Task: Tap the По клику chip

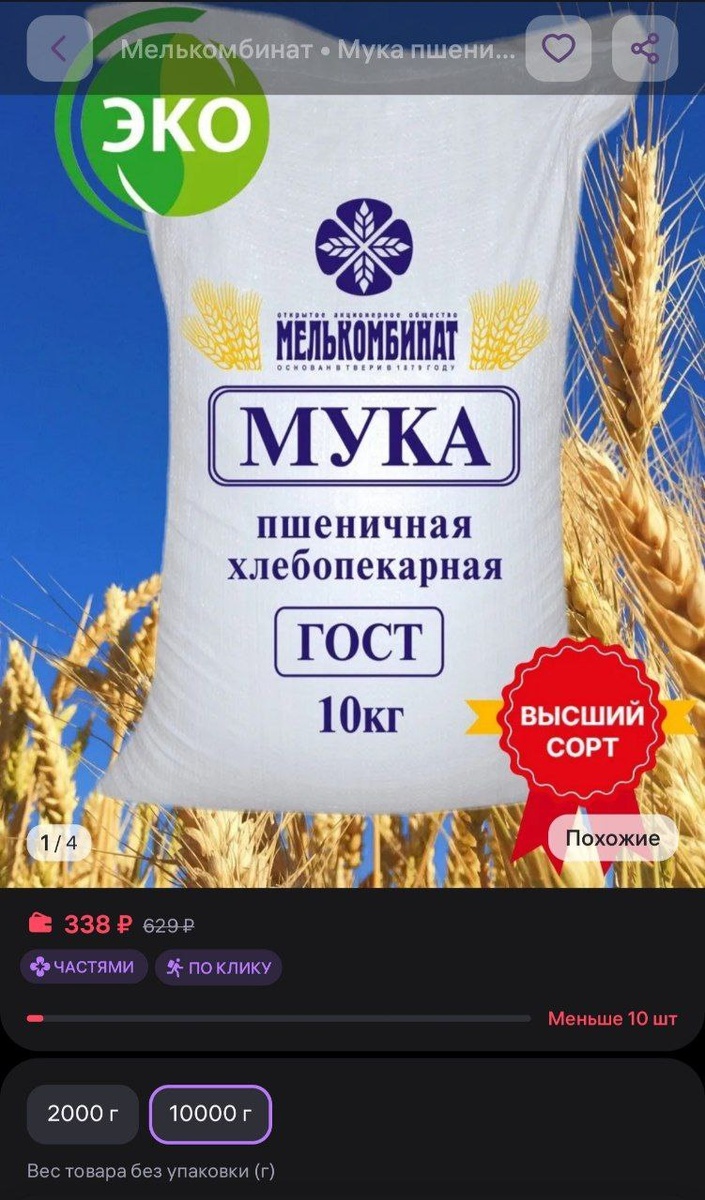Action: [219, 967]
